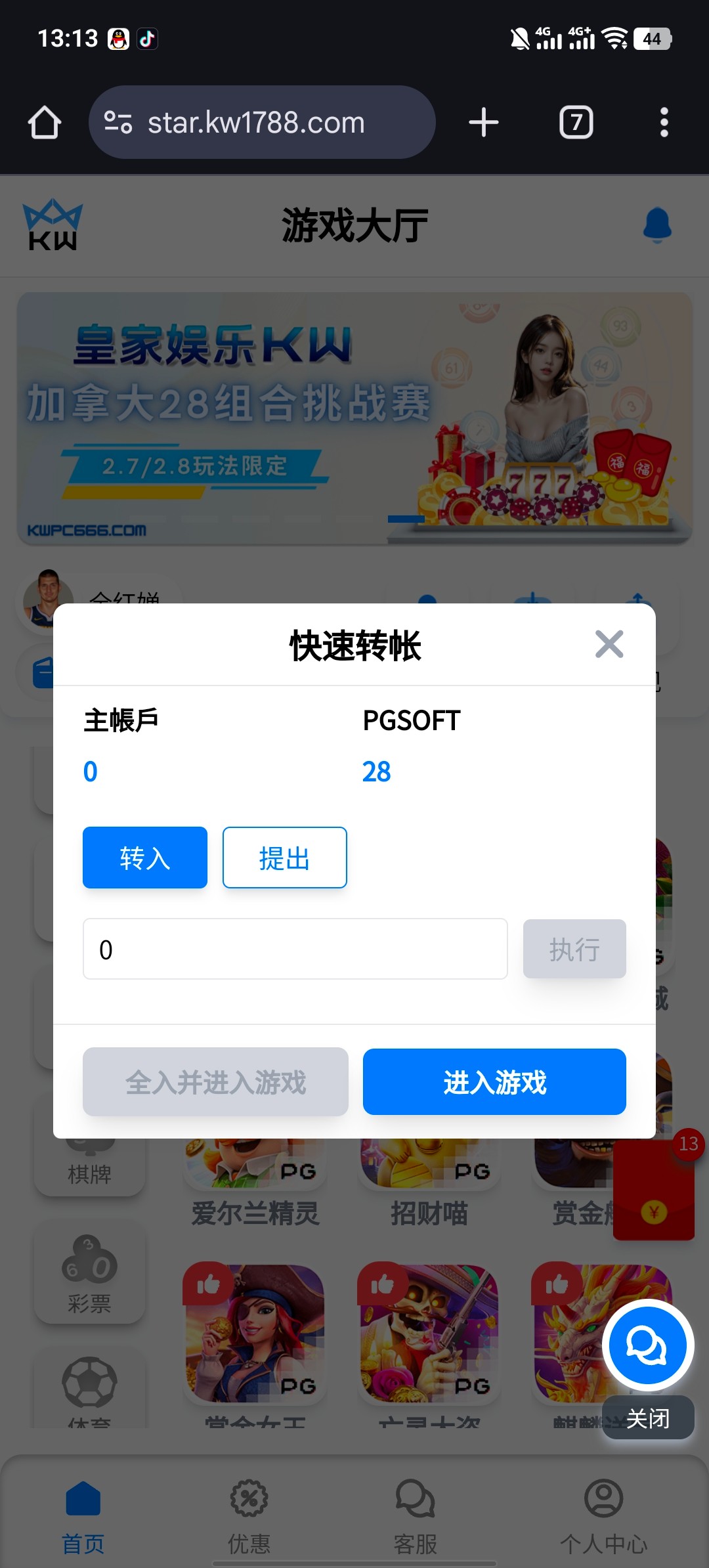Open the live chat floating button
This screenshot has height=1568, width=709.
coord(647,1345)
